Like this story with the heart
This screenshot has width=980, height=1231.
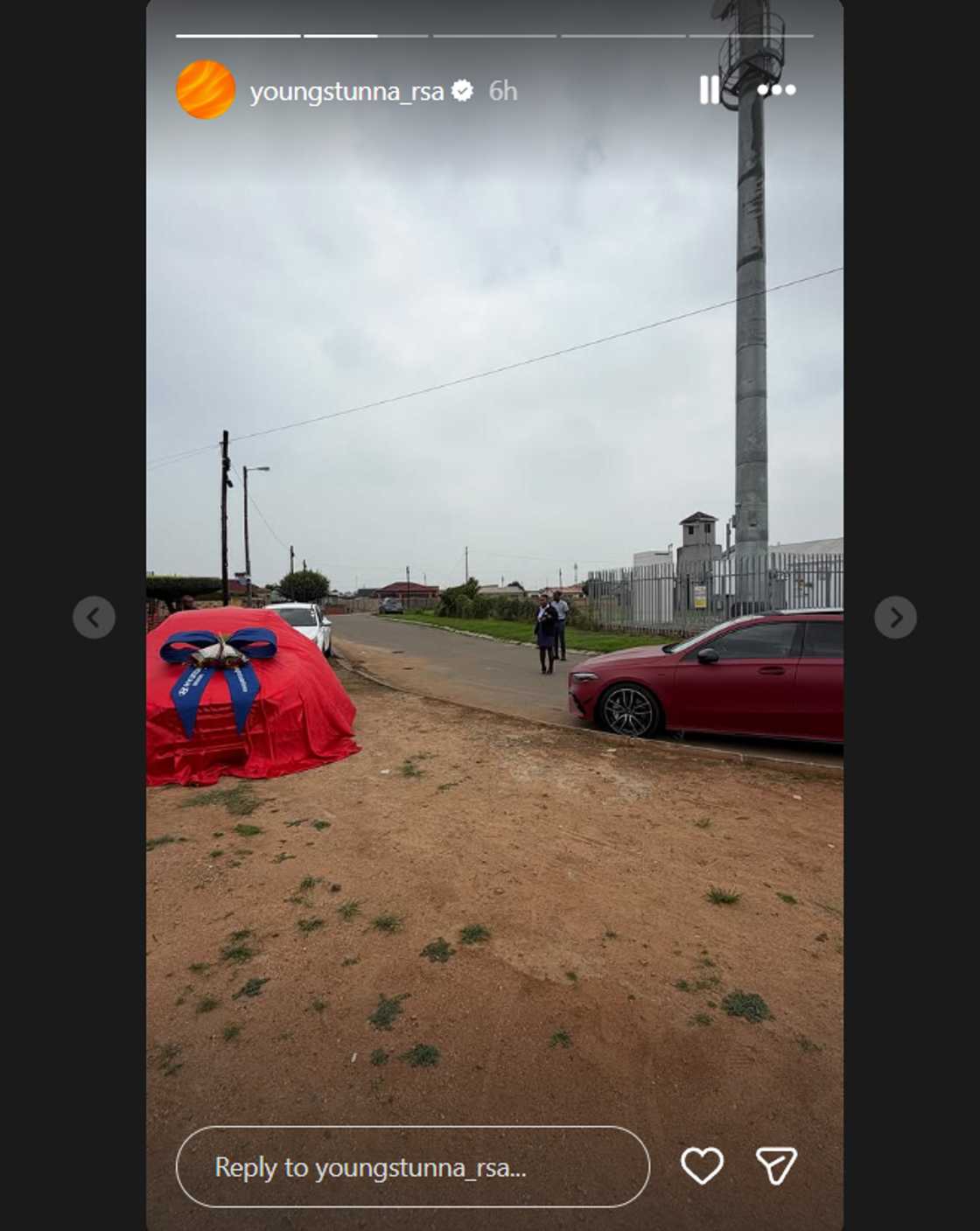point(702,1166)
